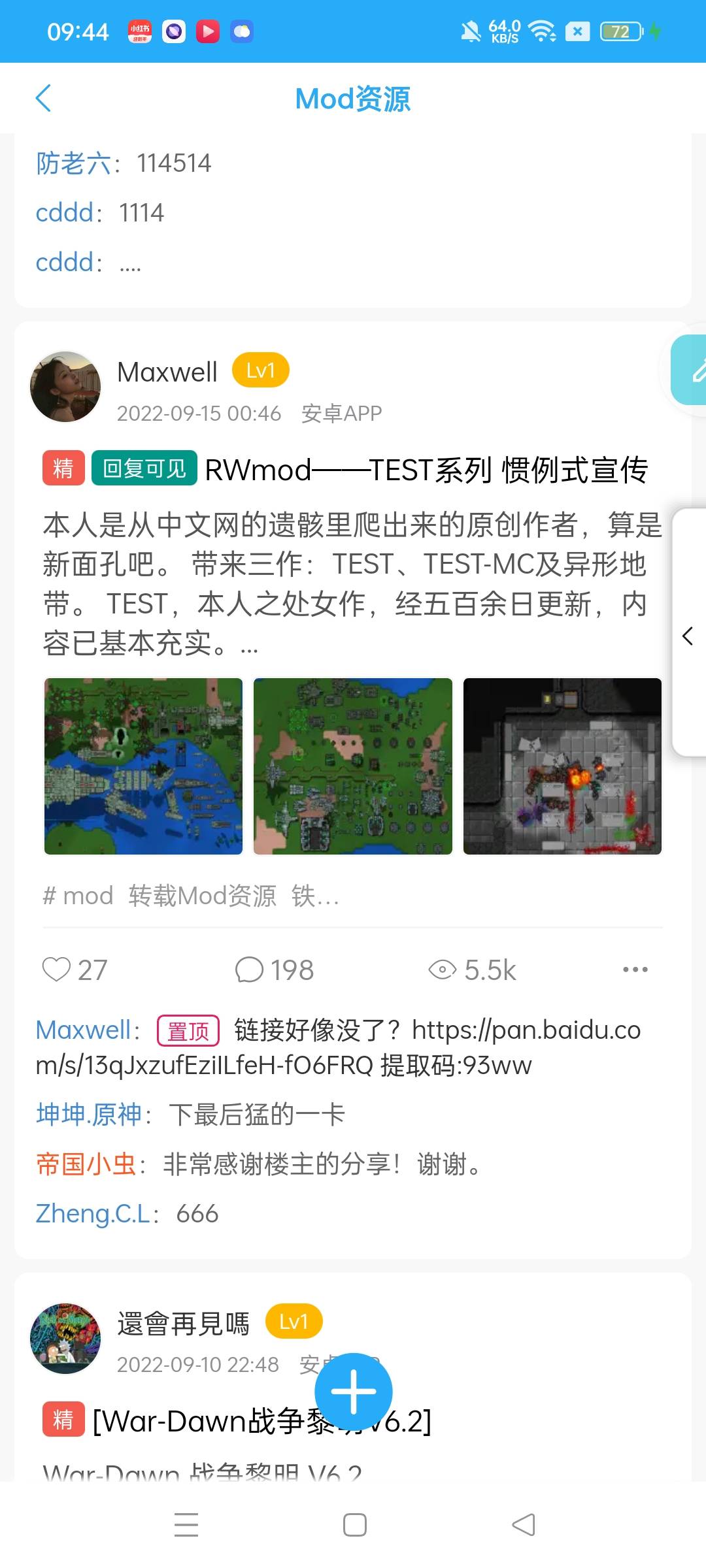This screenshot has width=706, height=1568.
Task: Open more options on Maxwell's post
Action: 635,970
